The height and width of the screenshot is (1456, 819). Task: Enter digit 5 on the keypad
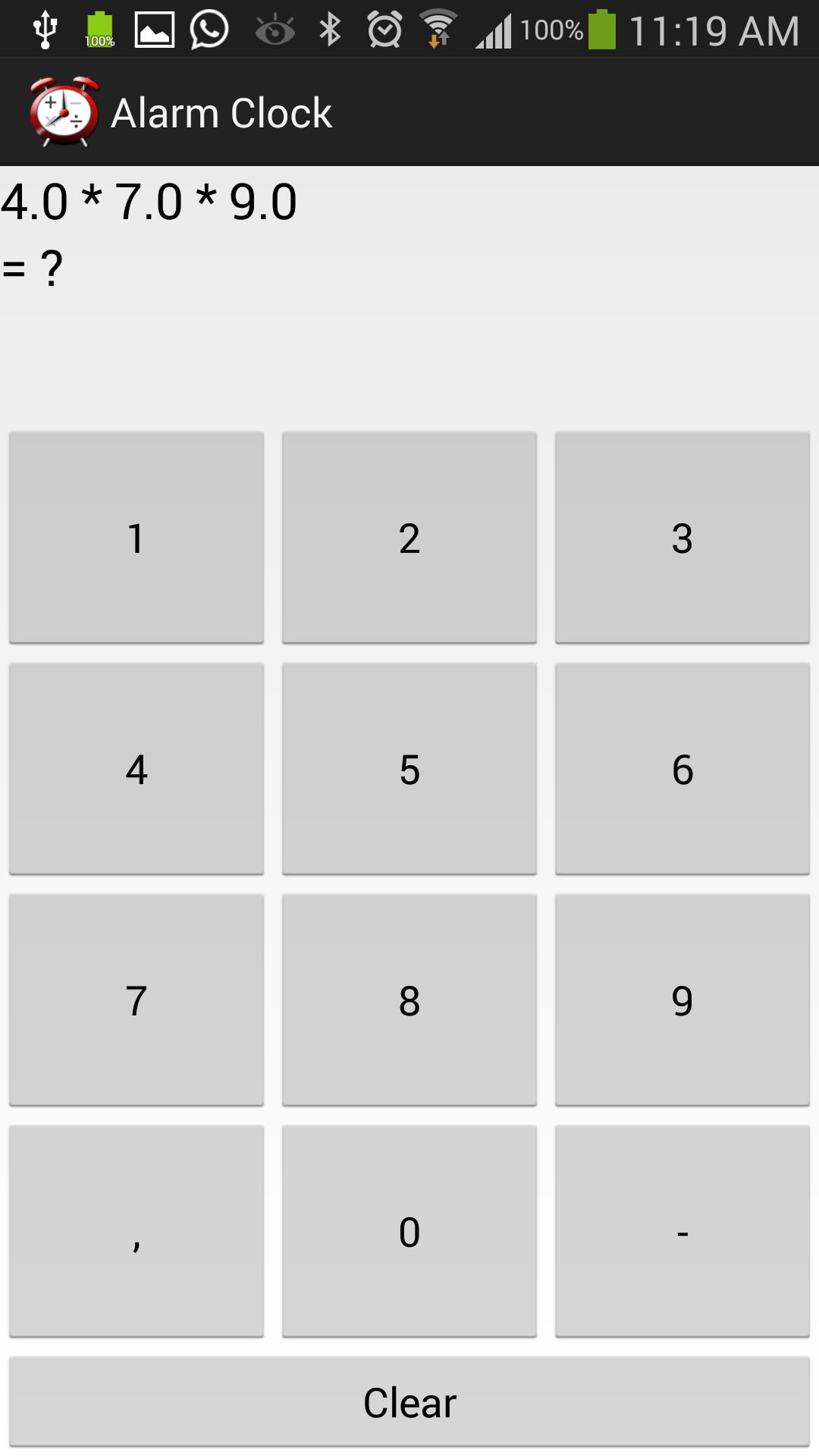pos(409,769)
